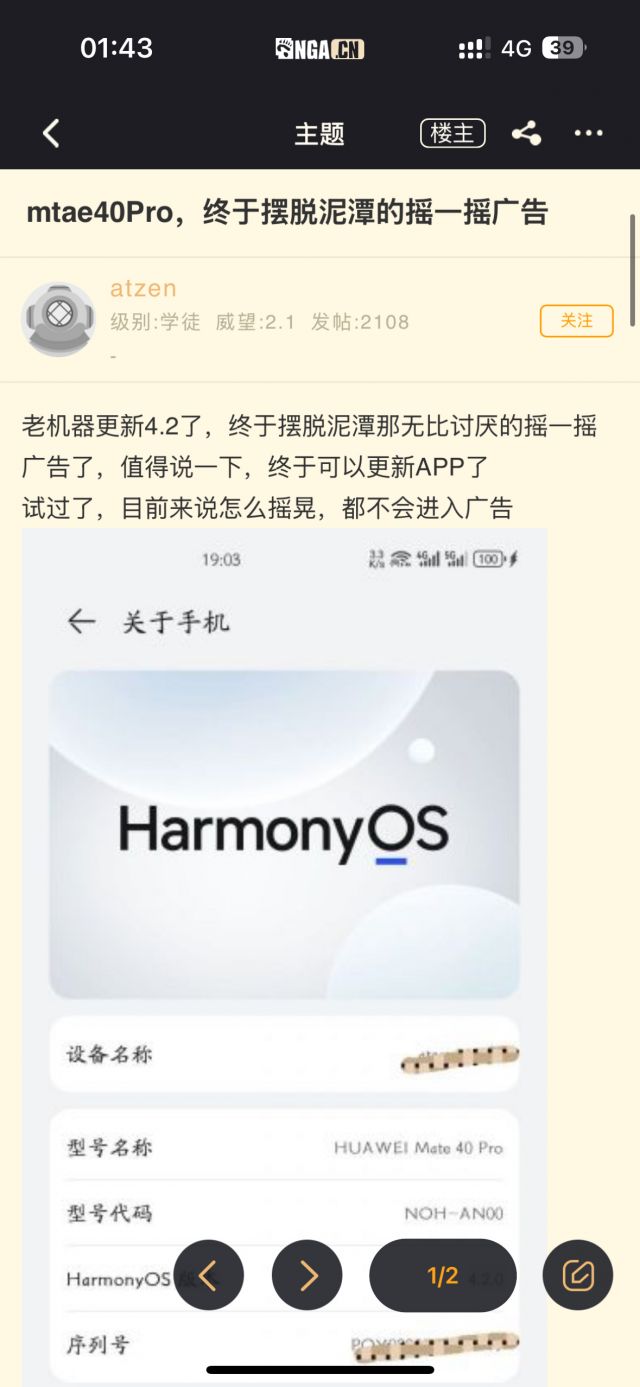Go back using the top-left arrow
This screenshot has width=640, height=1387.
(51, 133)
